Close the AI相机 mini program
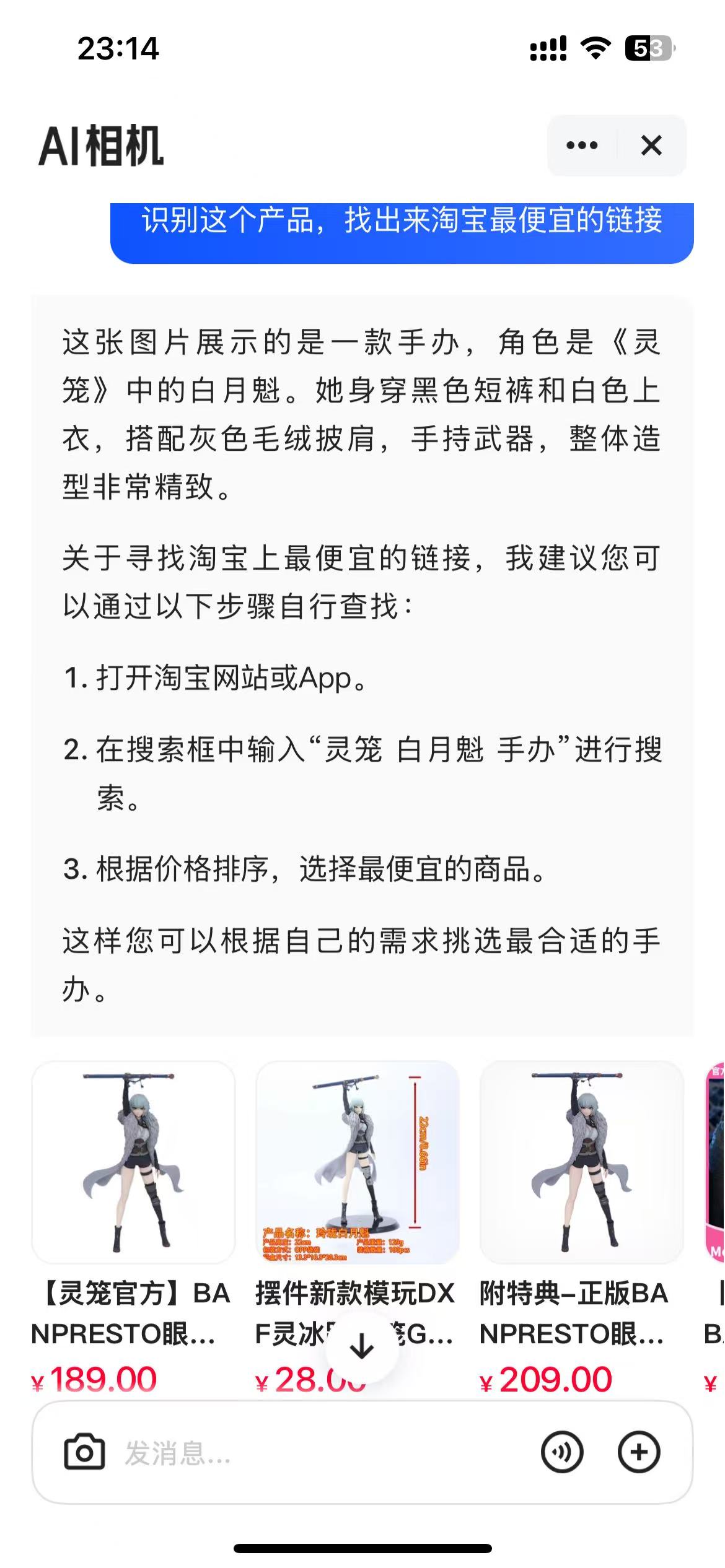The height and width of the screenshot is (1568, 725). [651, 146]
